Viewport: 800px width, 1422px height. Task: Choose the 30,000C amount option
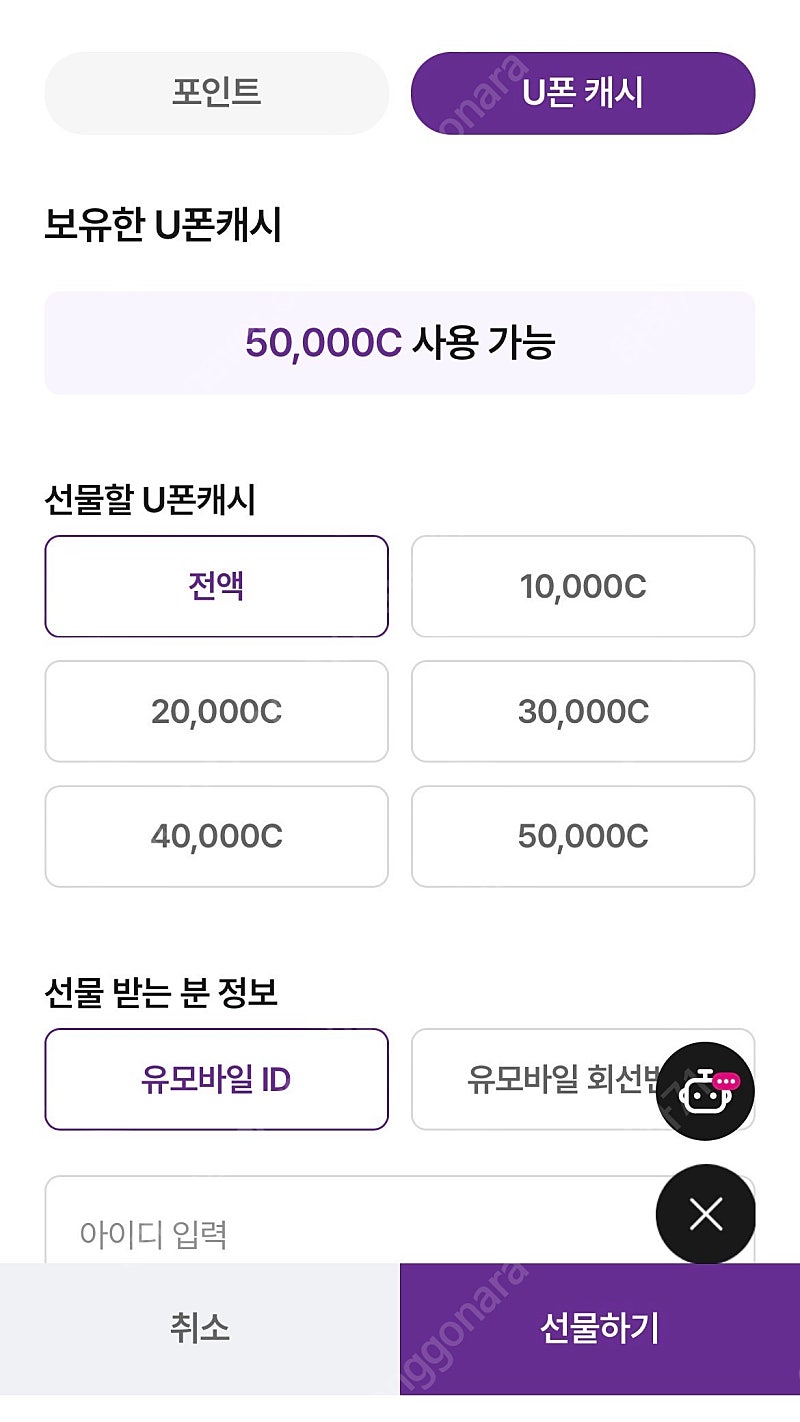(x=582, y=711)
